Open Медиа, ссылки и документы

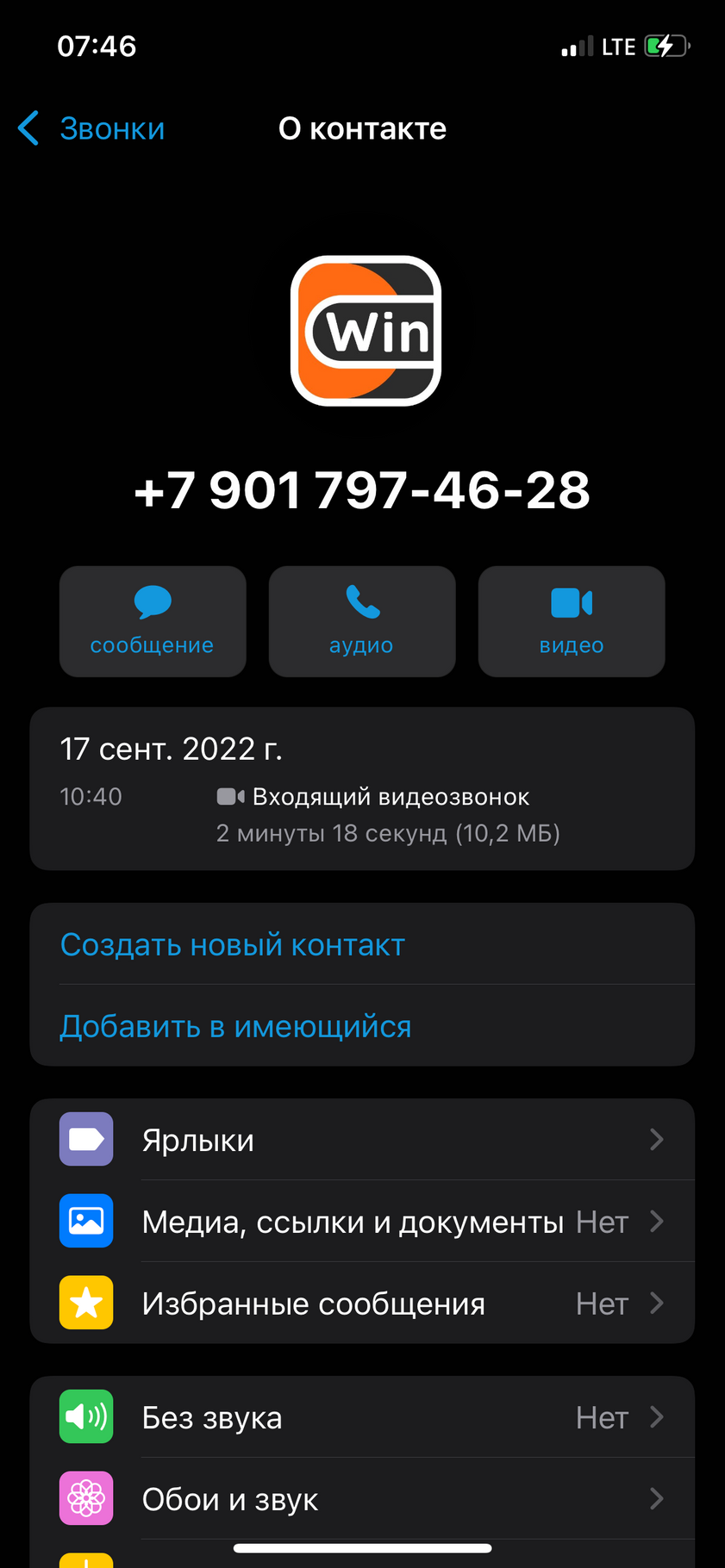[x=362, y=1222]
